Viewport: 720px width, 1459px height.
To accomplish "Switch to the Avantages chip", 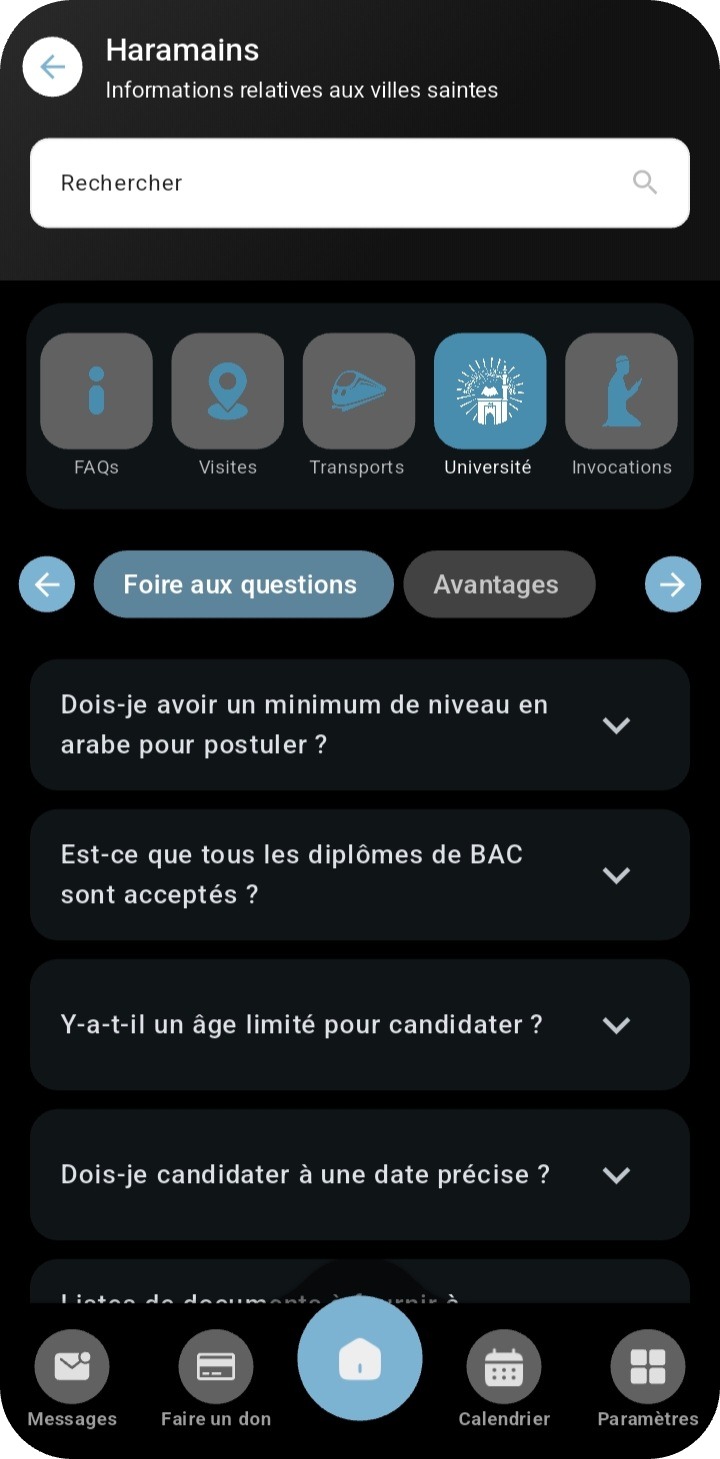I will [x=498, y=584].
